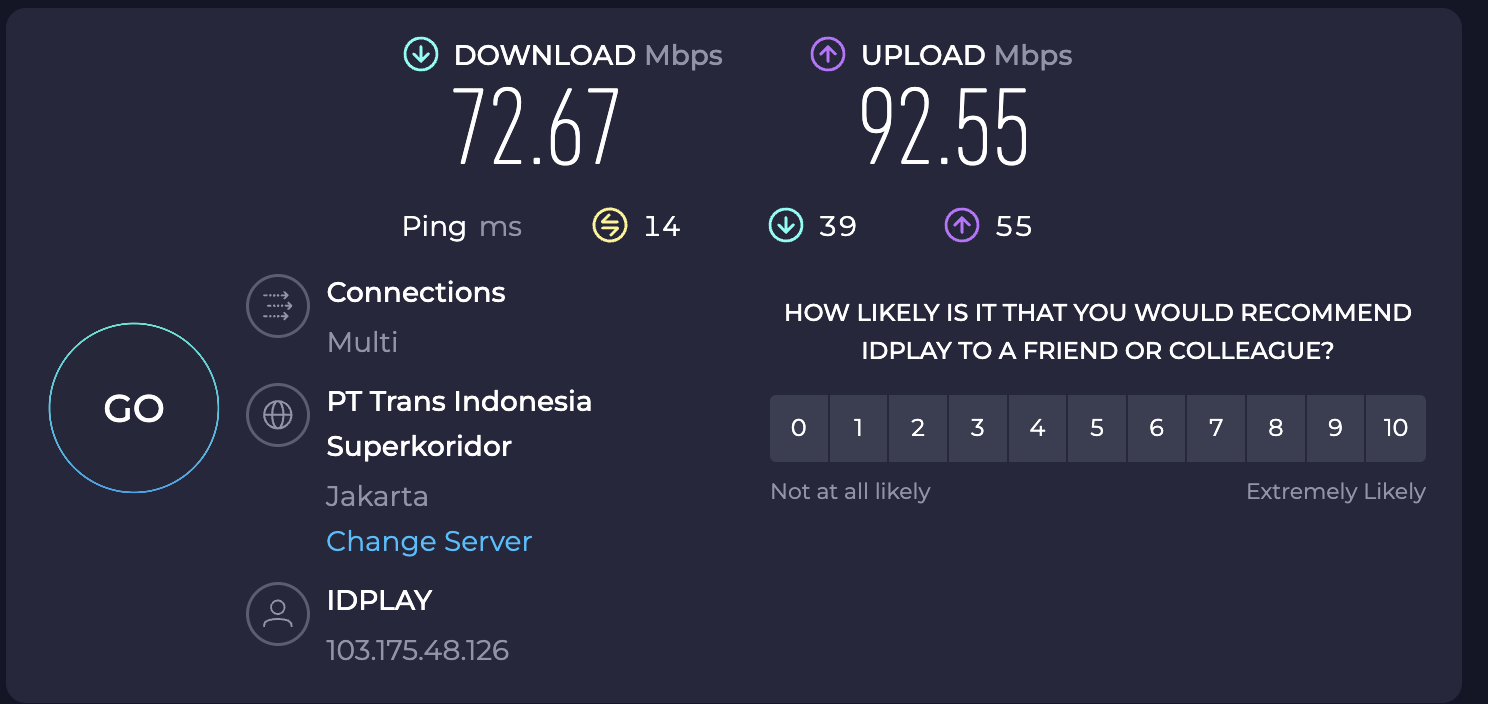Pick rating 3 on the survey
Image resolution: width=1488 pixels, height=704 pixels.
(x=978, y=428)
